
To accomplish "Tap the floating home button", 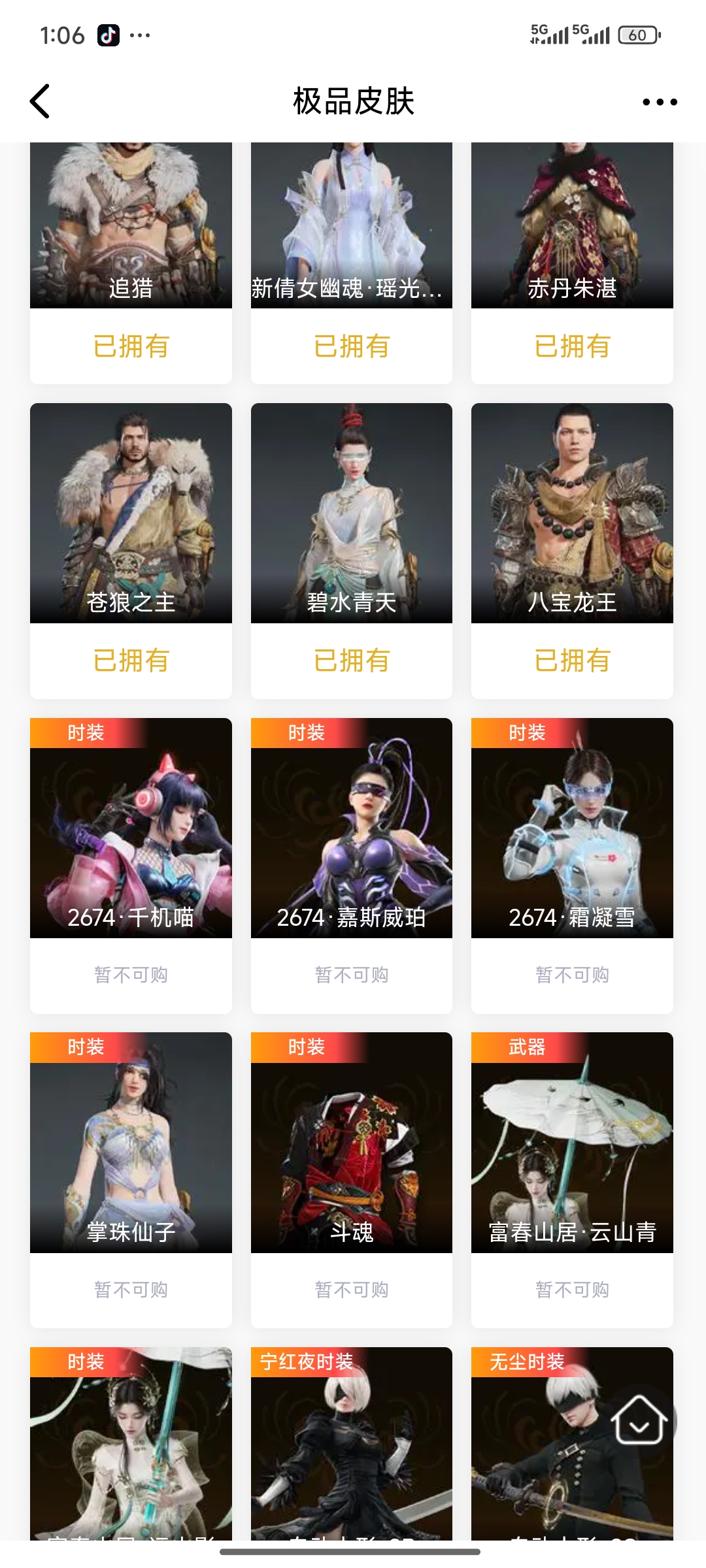I will click(639, 1421).
